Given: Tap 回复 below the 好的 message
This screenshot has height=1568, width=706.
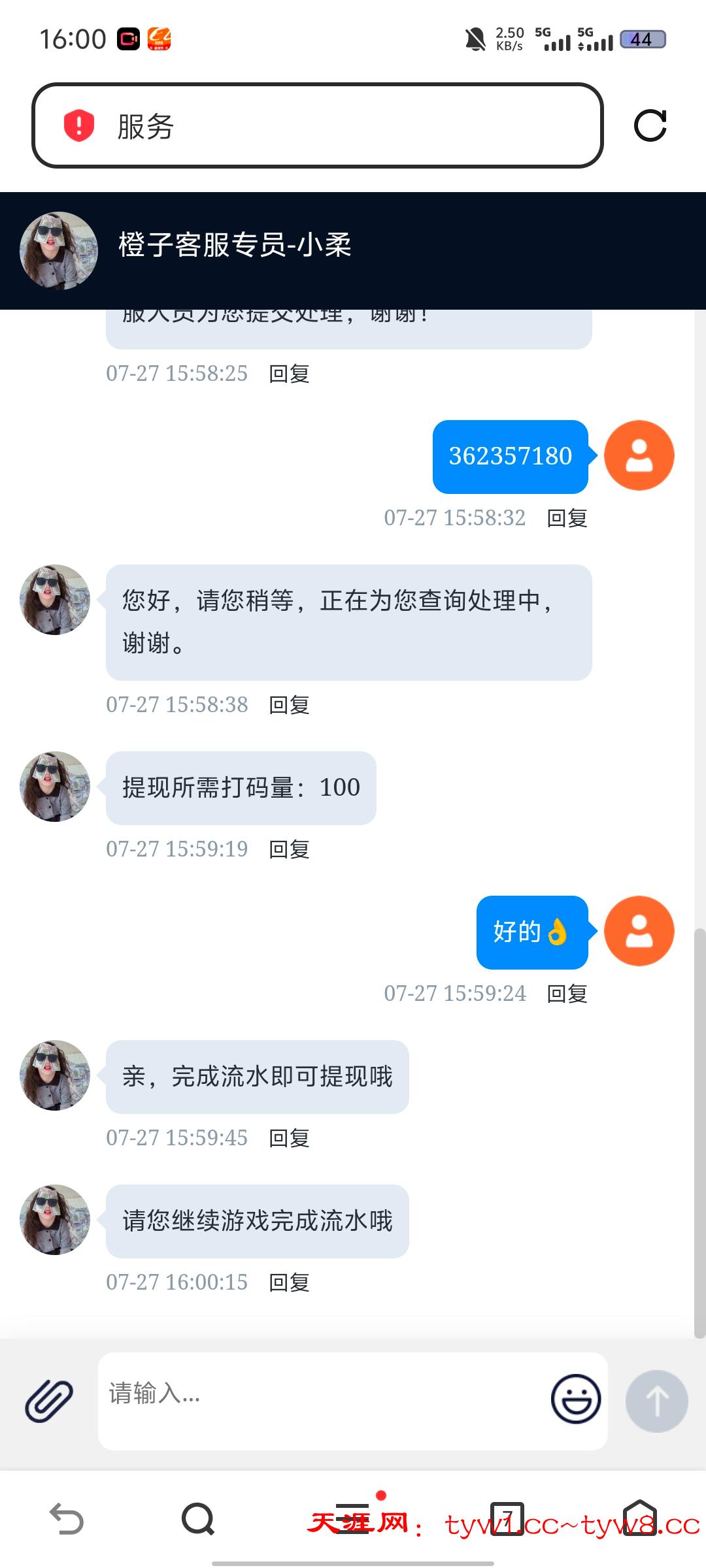Looking at the screenshot, I should 567,993.
